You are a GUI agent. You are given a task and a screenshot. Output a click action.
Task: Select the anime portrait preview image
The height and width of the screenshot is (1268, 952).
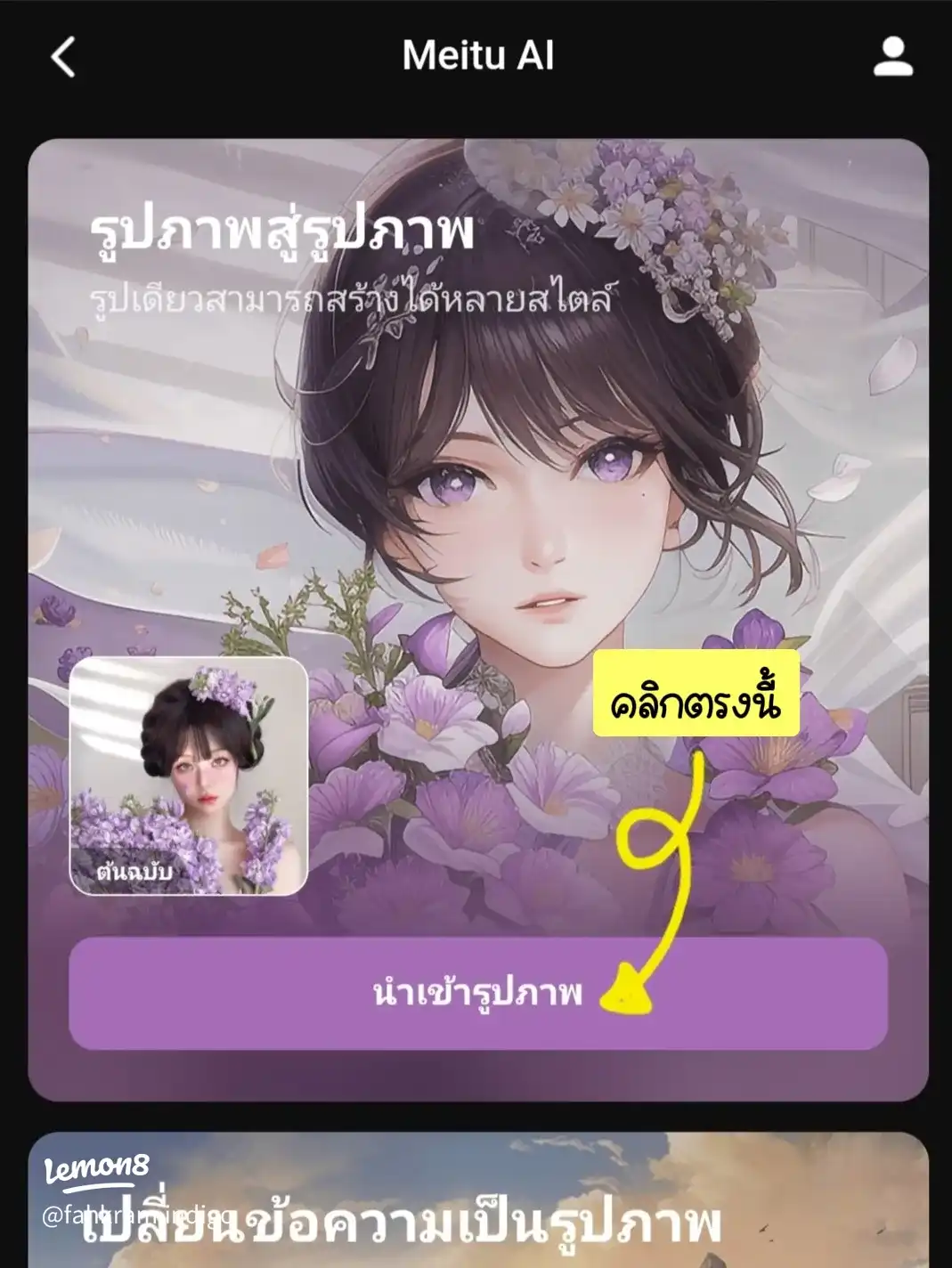[552, 490]
